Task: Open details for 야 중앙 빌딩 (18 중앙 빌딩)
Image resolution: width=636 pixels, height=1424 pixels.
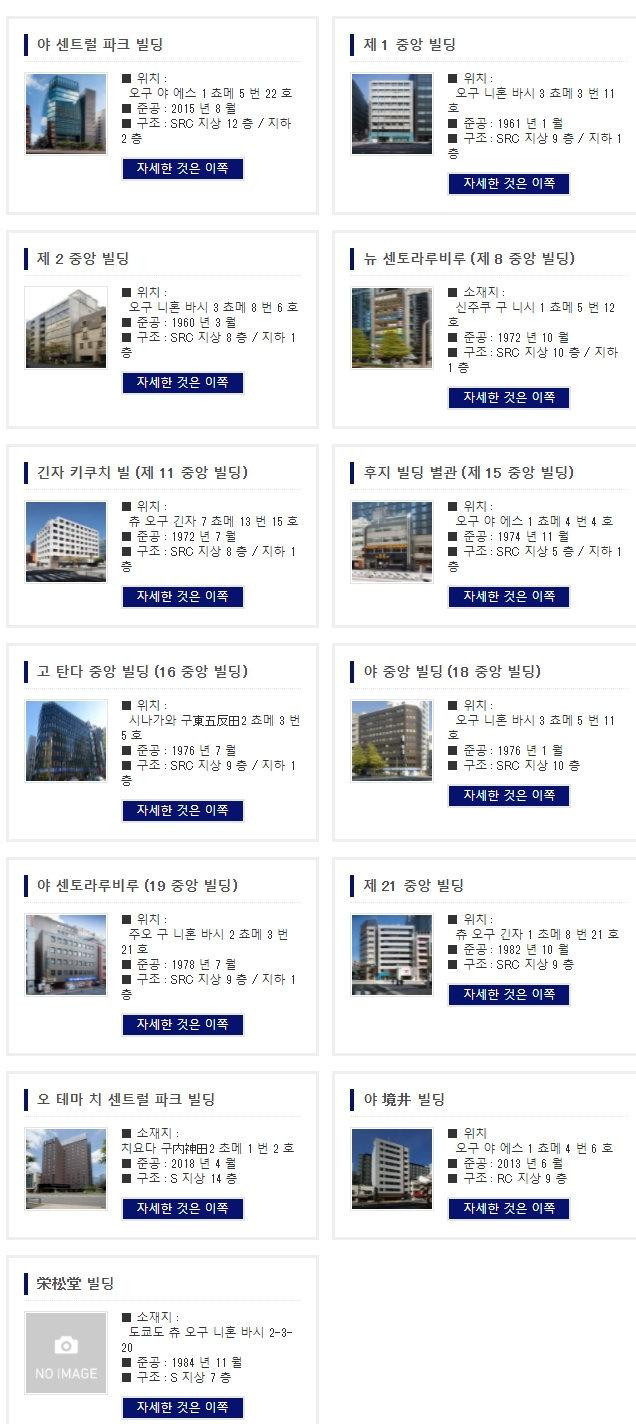Action: pyautogui.click(x=509, y=795)
